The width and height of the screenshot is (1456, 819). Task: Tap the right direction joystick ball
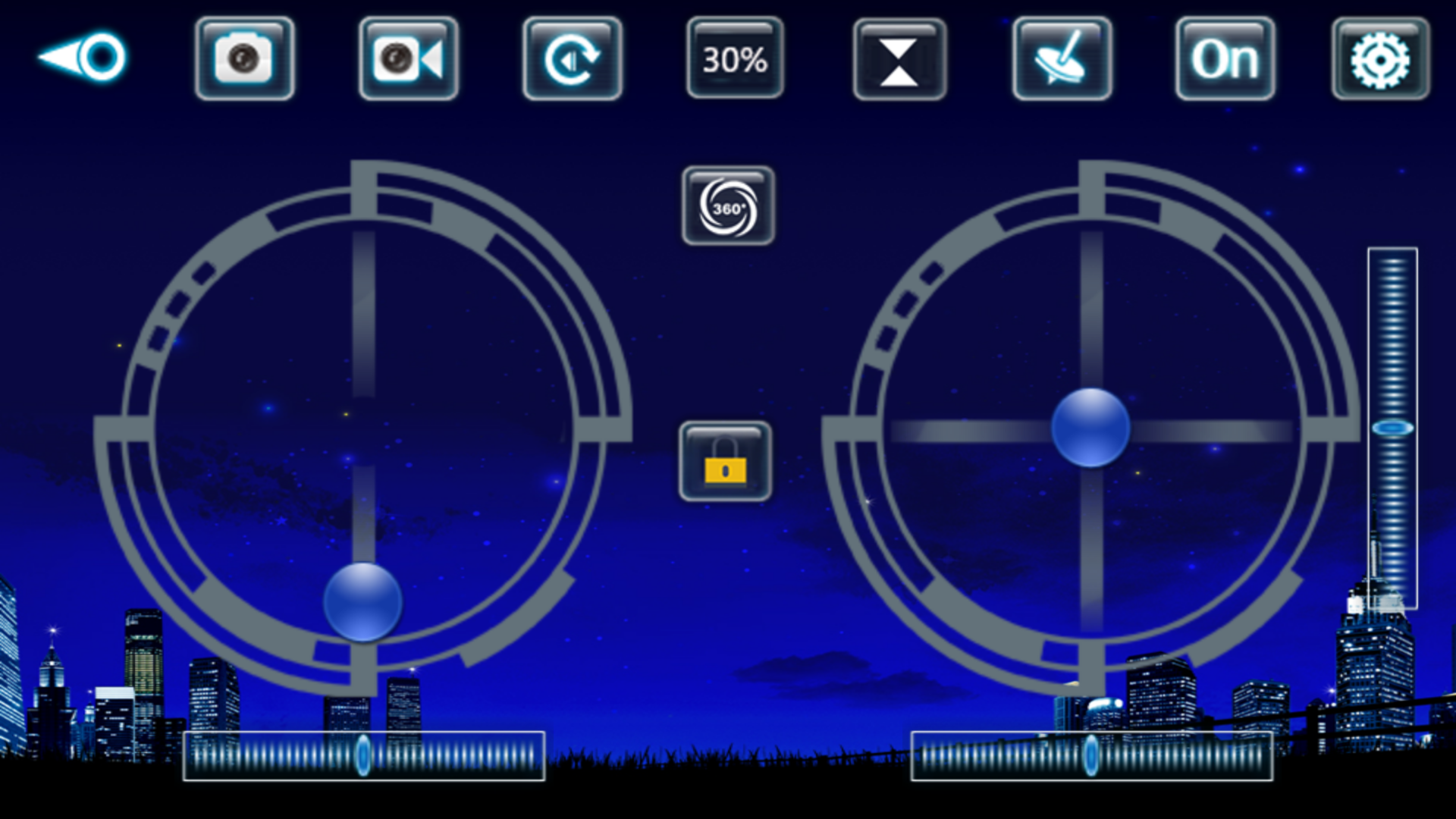pyautogui.click(x=1090, y=427)
